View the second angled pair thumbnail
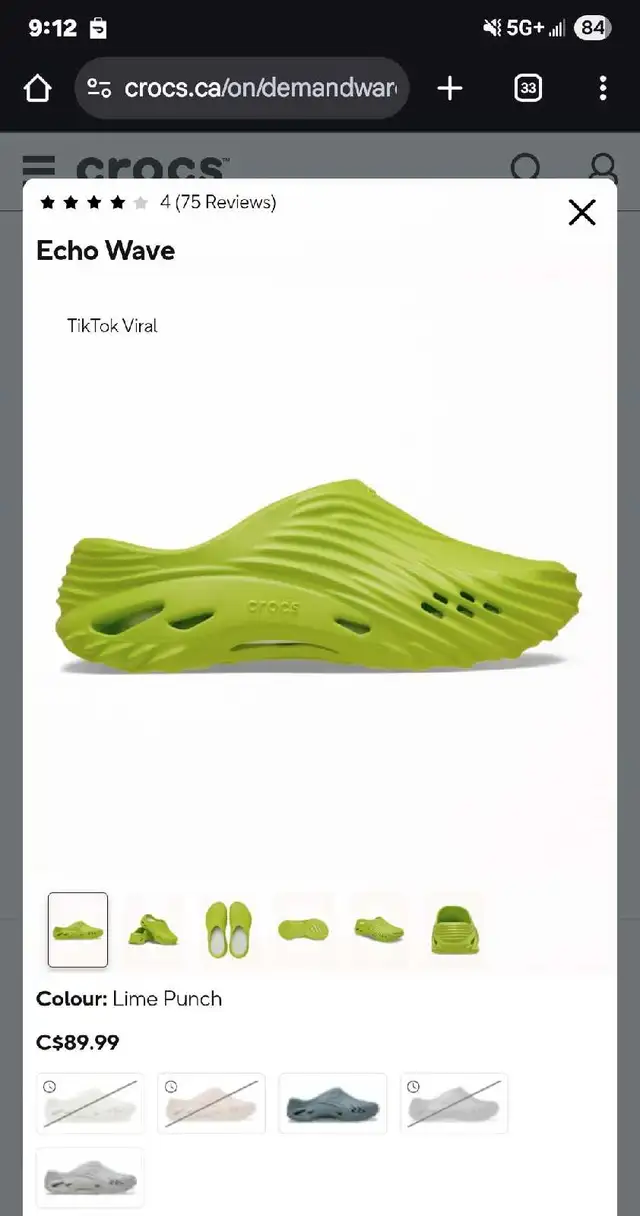640x1216 pixels. click(x=153, y=930)
